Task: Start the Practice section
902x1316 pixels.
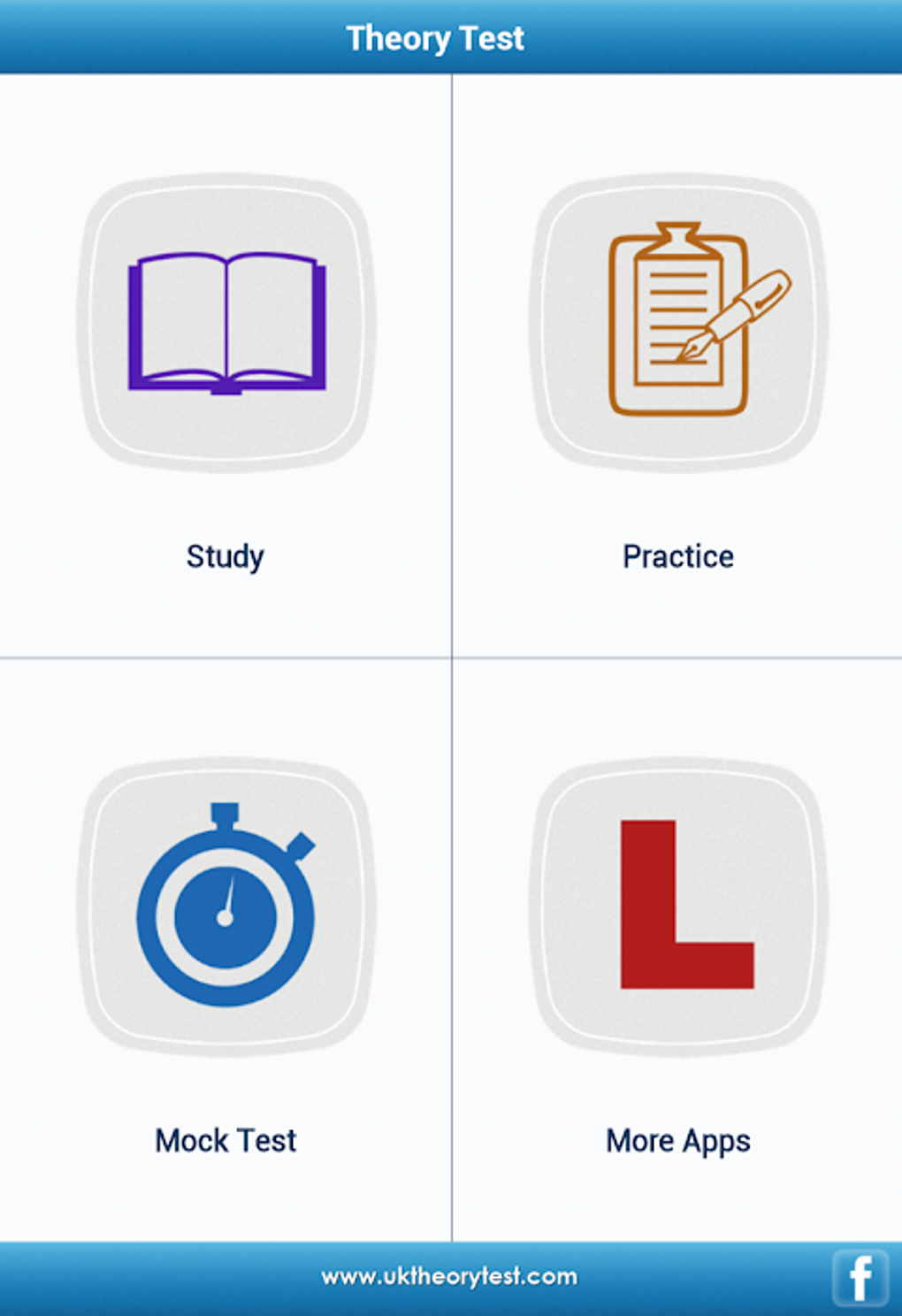Action: pyautogui.click(x=678, y=324)
